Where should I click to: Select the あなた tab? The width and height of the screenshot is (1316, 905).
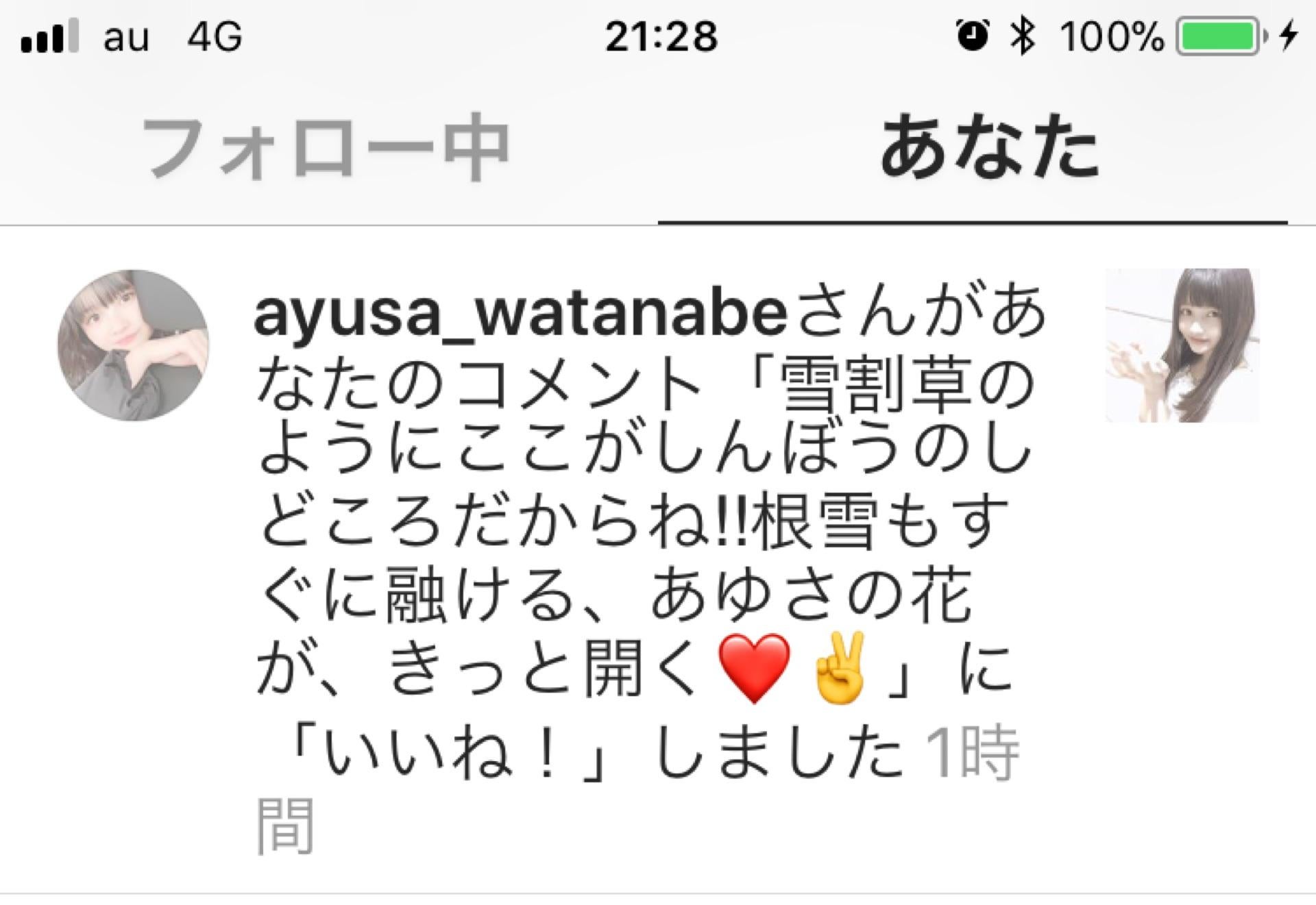(x=988, y=149)
